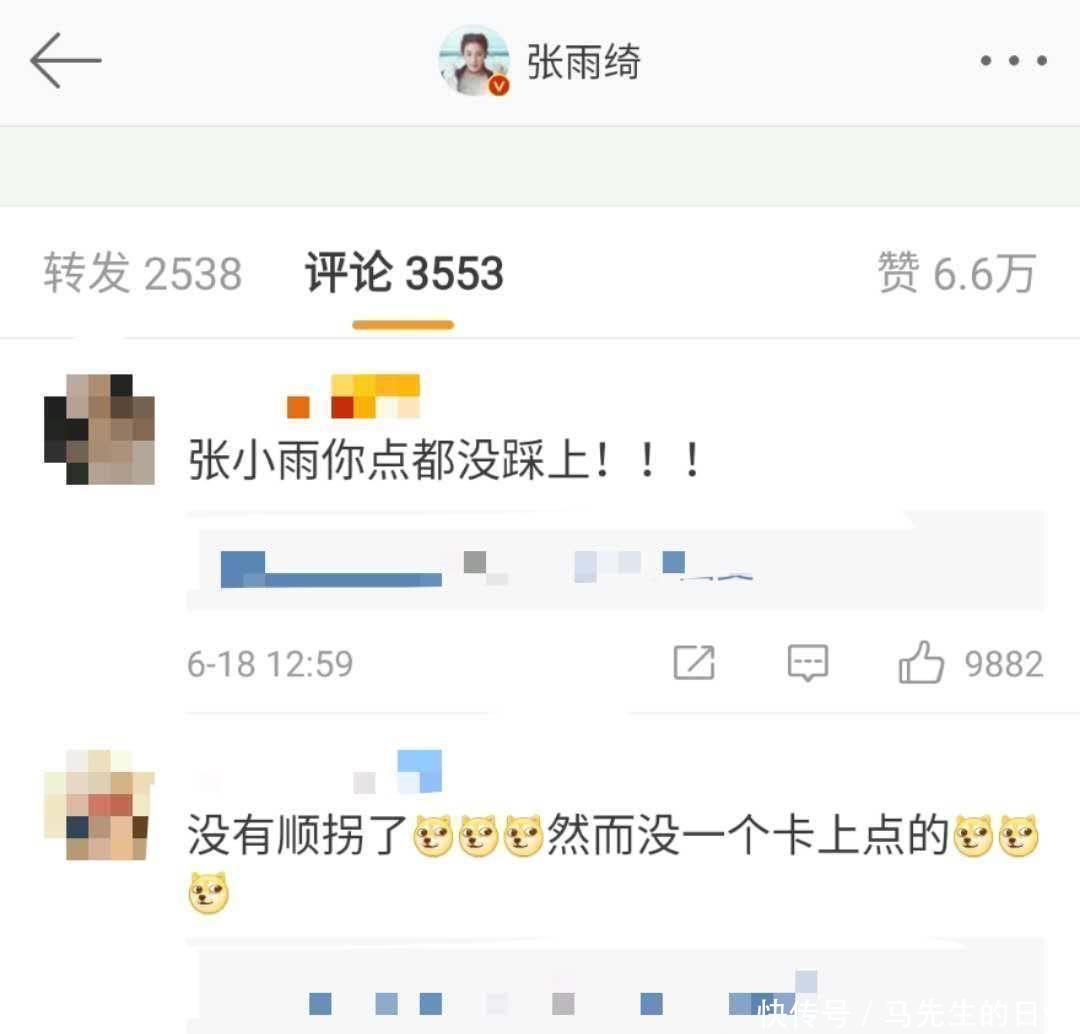
Task: Switch to the 转发 2538 tab
Action: [x=143, y=274]
